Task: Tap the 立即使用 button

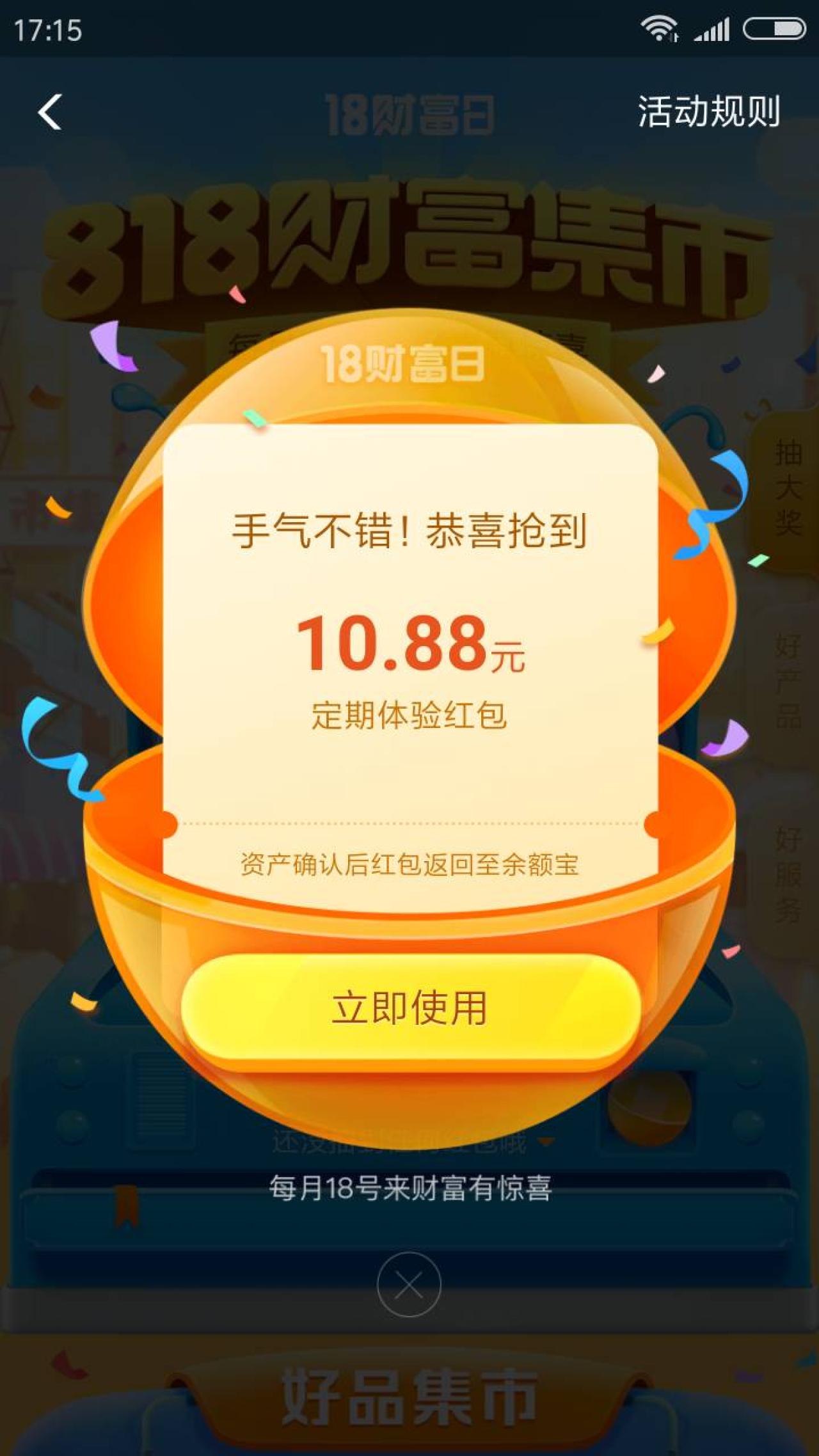Action: (x=410, y=1008)
